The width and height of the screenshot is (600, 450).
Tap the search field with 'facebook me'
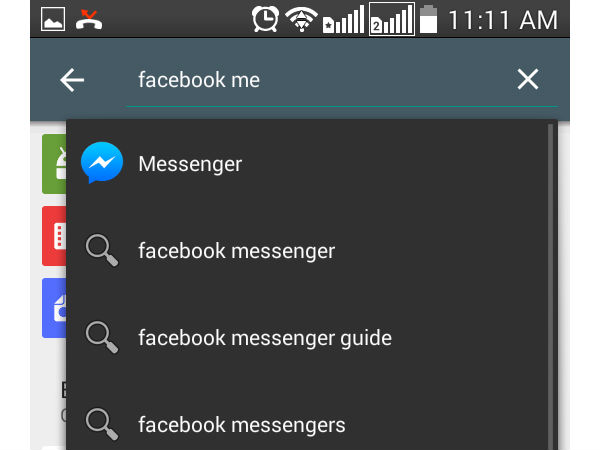pyautogui.click(x=320, y=80)
